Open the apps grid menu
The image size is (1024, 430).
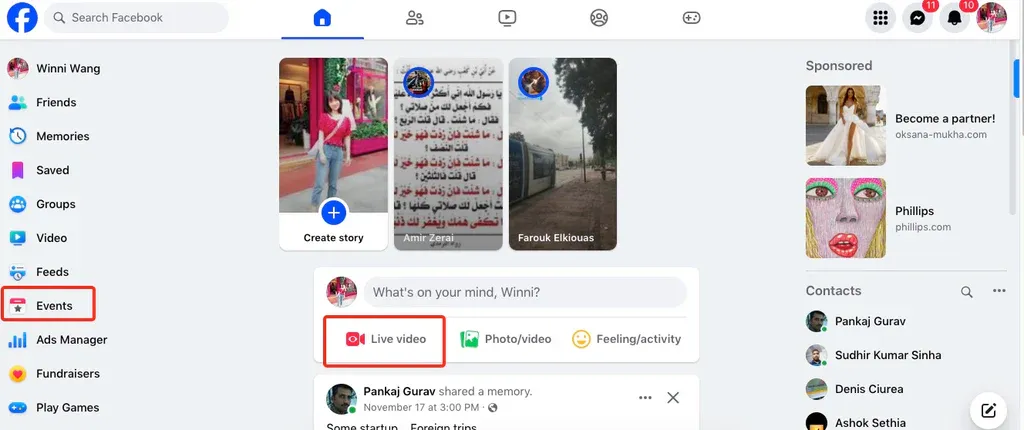pos(880,18)
